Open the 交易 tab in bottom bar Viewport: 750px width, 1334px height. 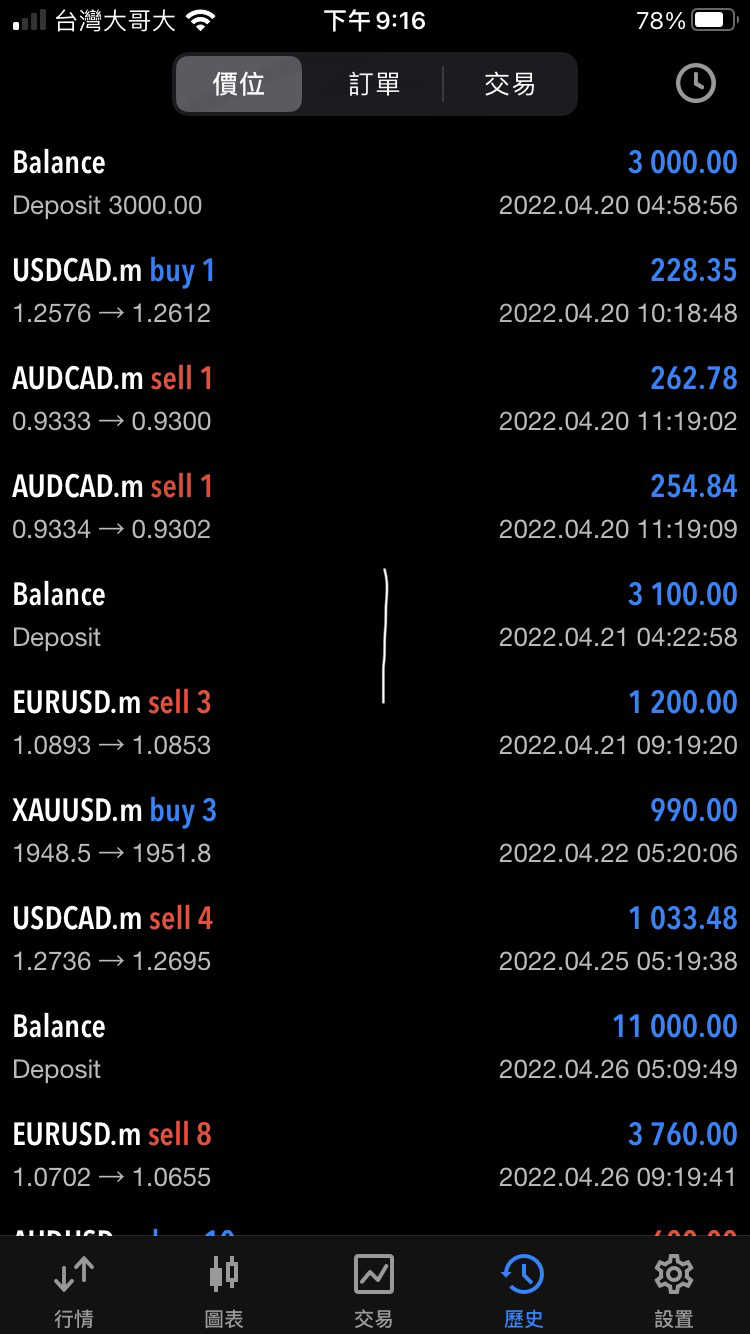[374, 1290]
